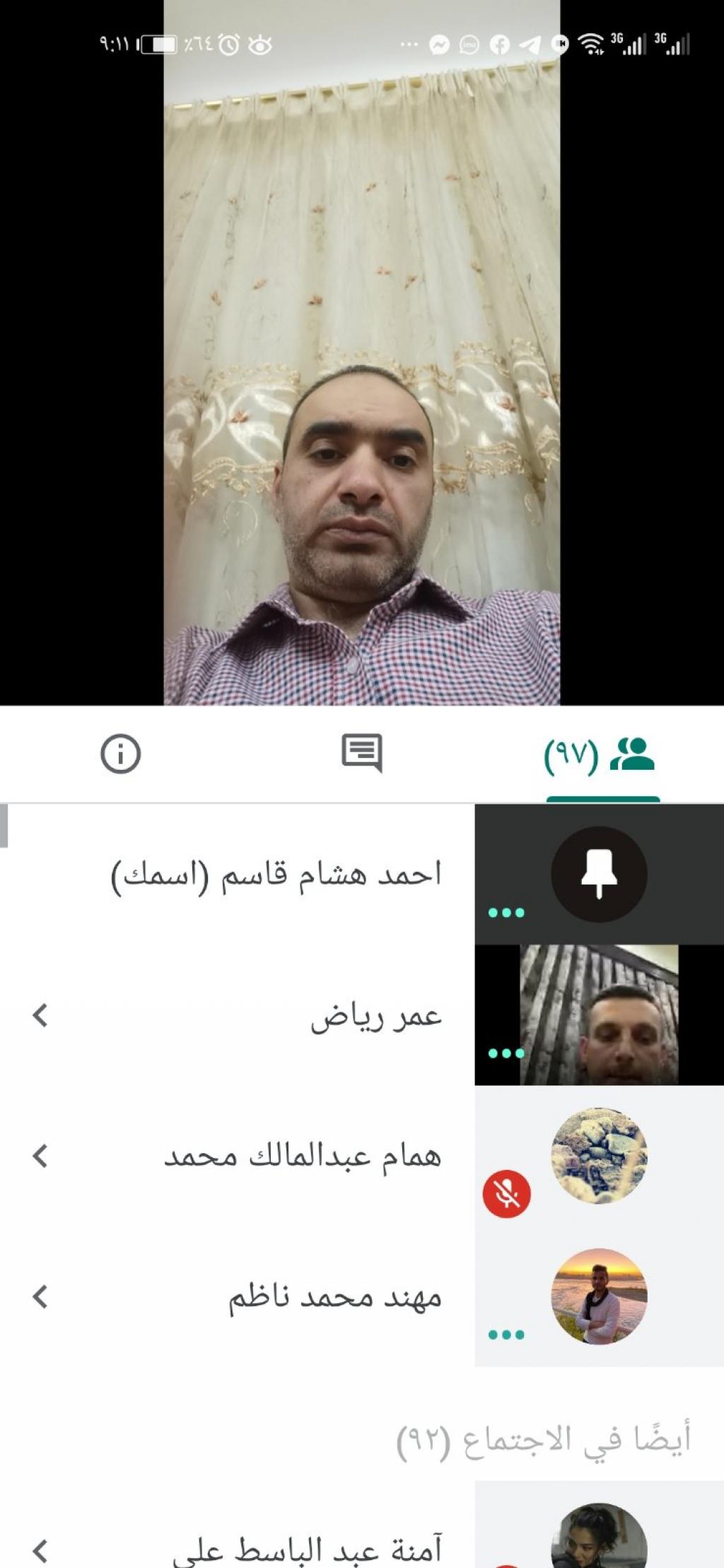The width and height of the screenshot is (724, 1568).
Task: Open the chat messages tab
Action: tap(361, 753)
